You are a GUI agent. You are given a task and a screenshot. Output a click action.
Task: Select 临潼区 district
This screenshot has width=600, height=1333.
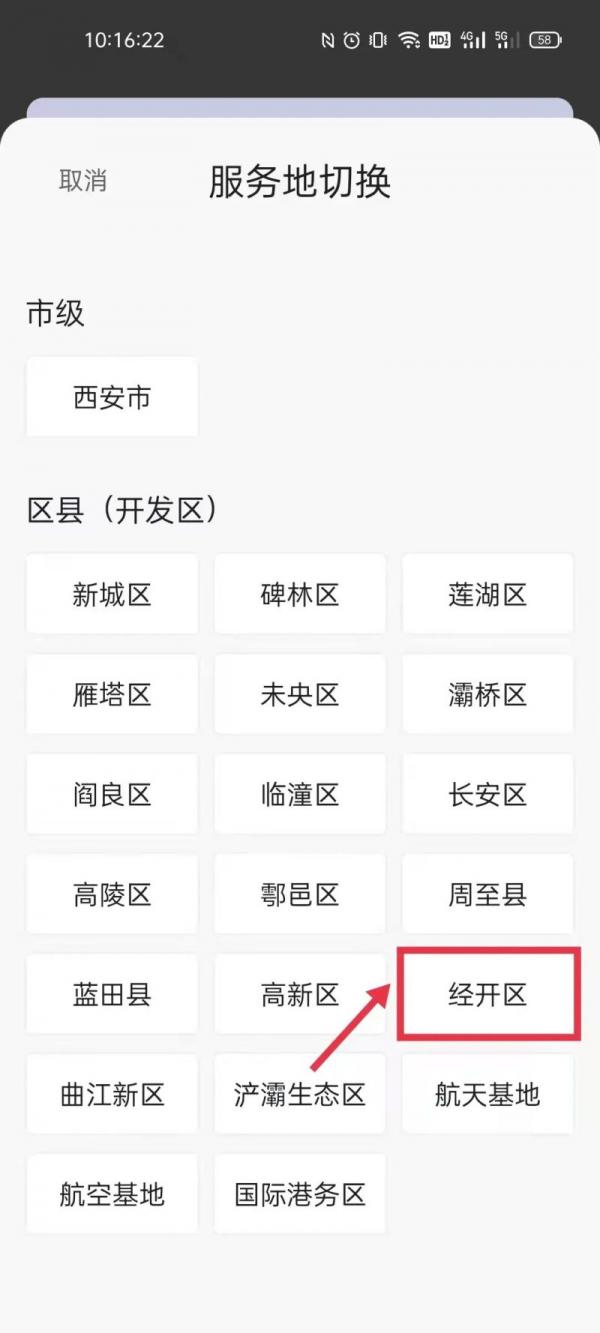pos(300,794)
